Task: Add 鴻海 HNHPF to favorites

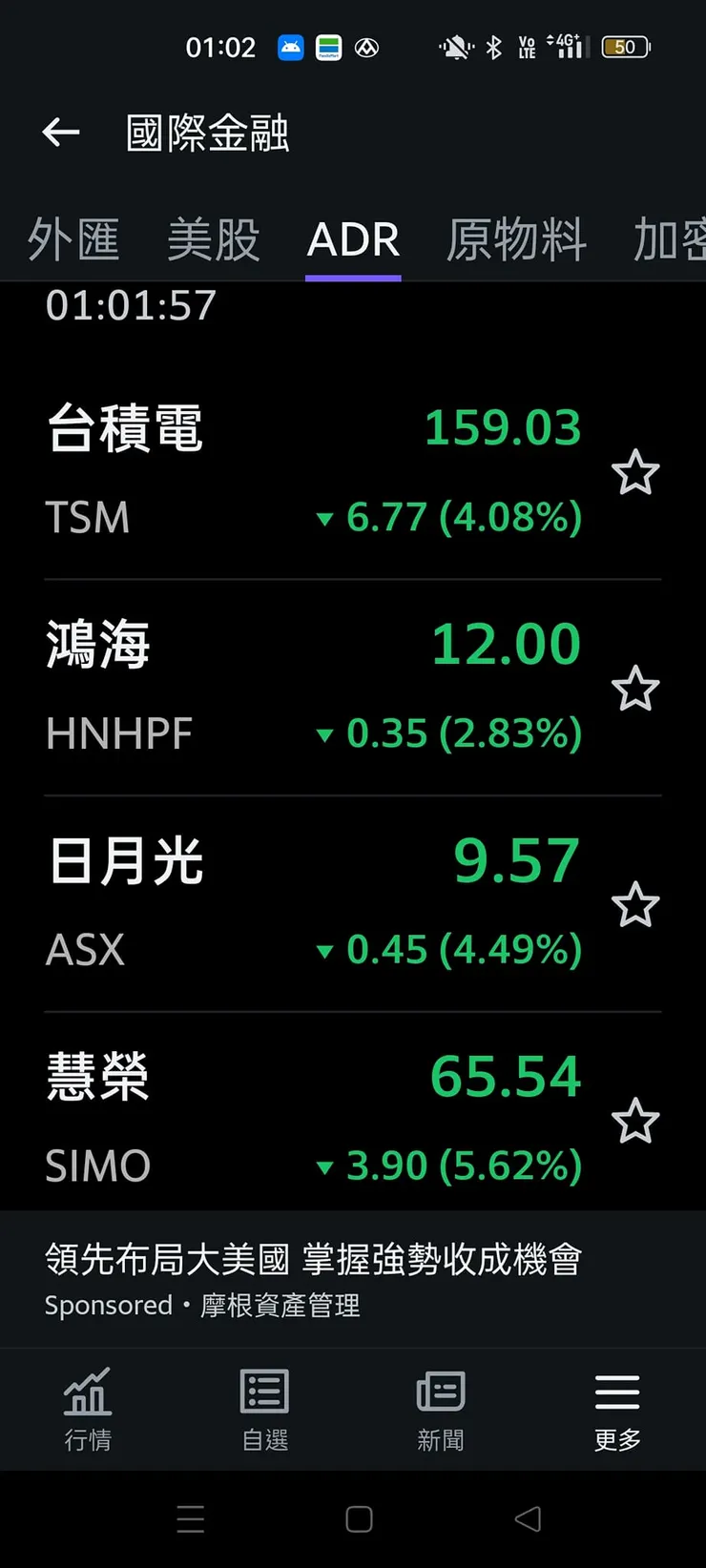Action: (635, 689)
